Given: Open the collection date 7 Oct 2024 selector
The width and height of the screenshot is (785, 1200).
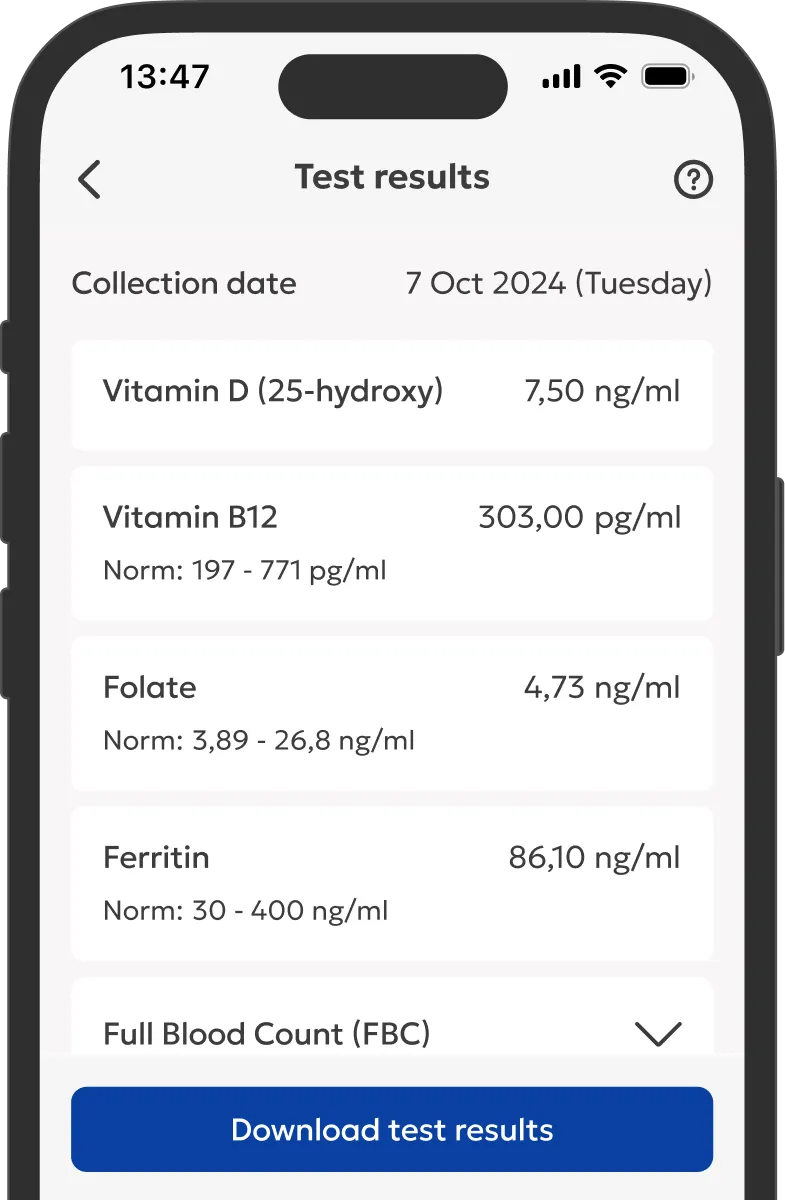Looking at the screenshot, I should click(x=558, y=283).
